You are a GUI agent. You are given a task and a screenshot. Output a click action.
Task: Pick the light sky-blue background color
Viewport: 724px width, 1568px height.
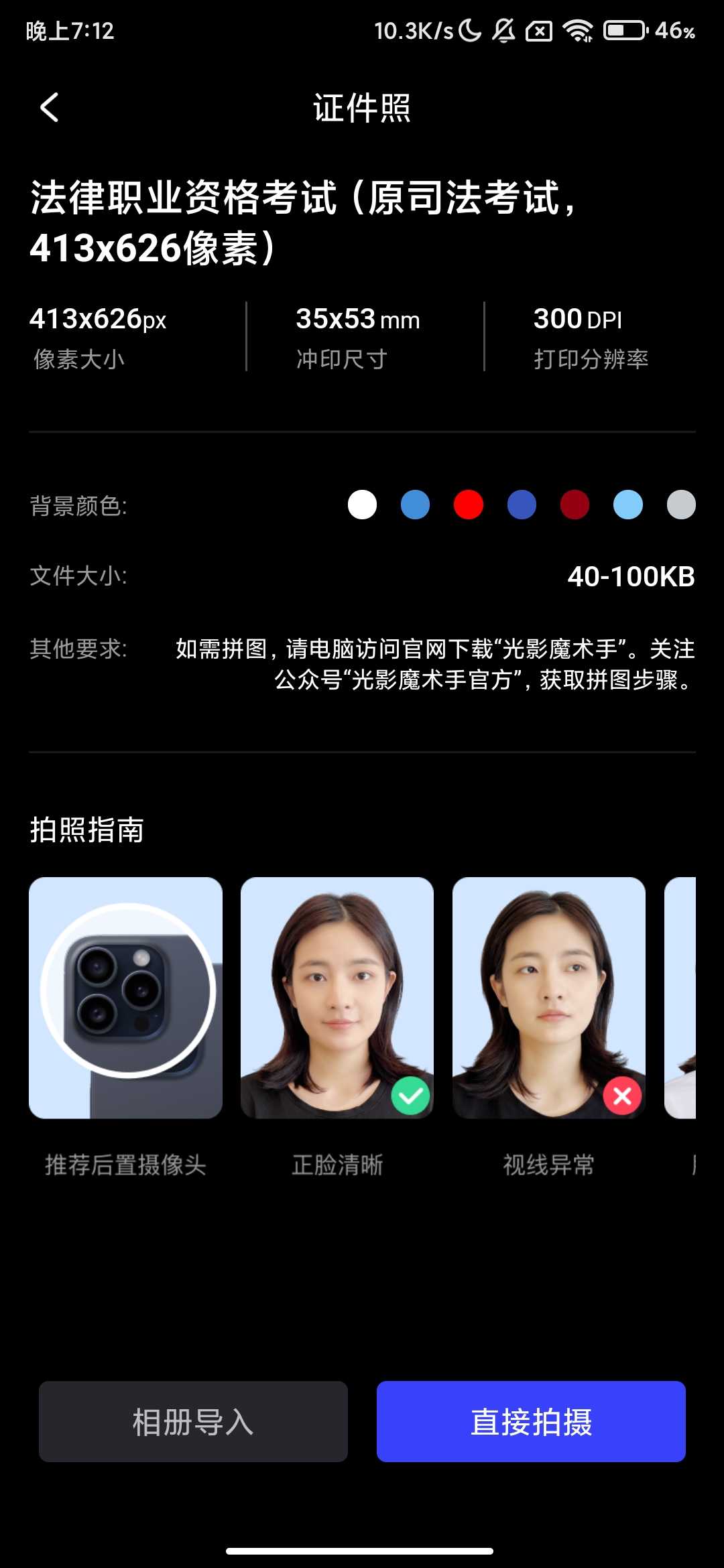coord(627,505)
